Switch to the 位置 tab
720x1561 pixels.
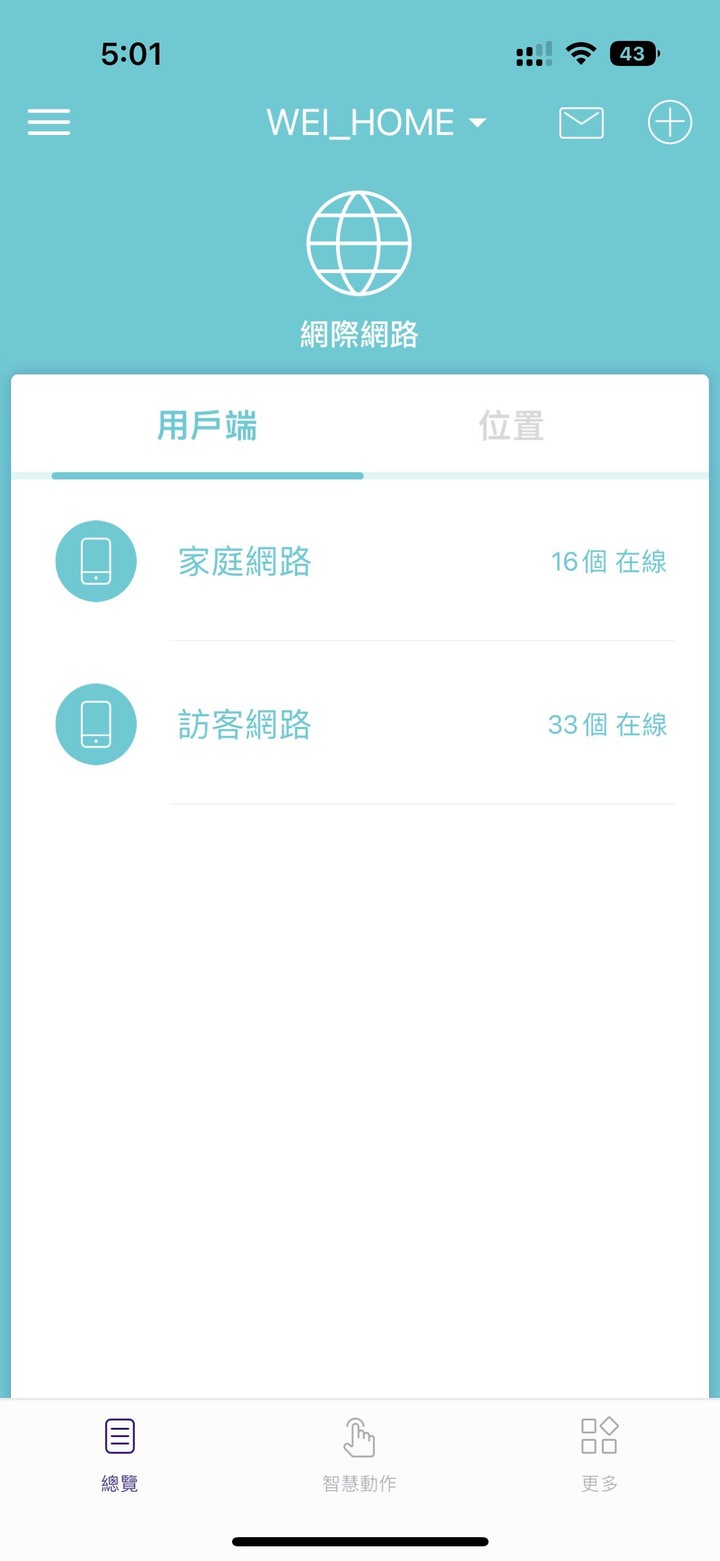(x=511, y=427)
